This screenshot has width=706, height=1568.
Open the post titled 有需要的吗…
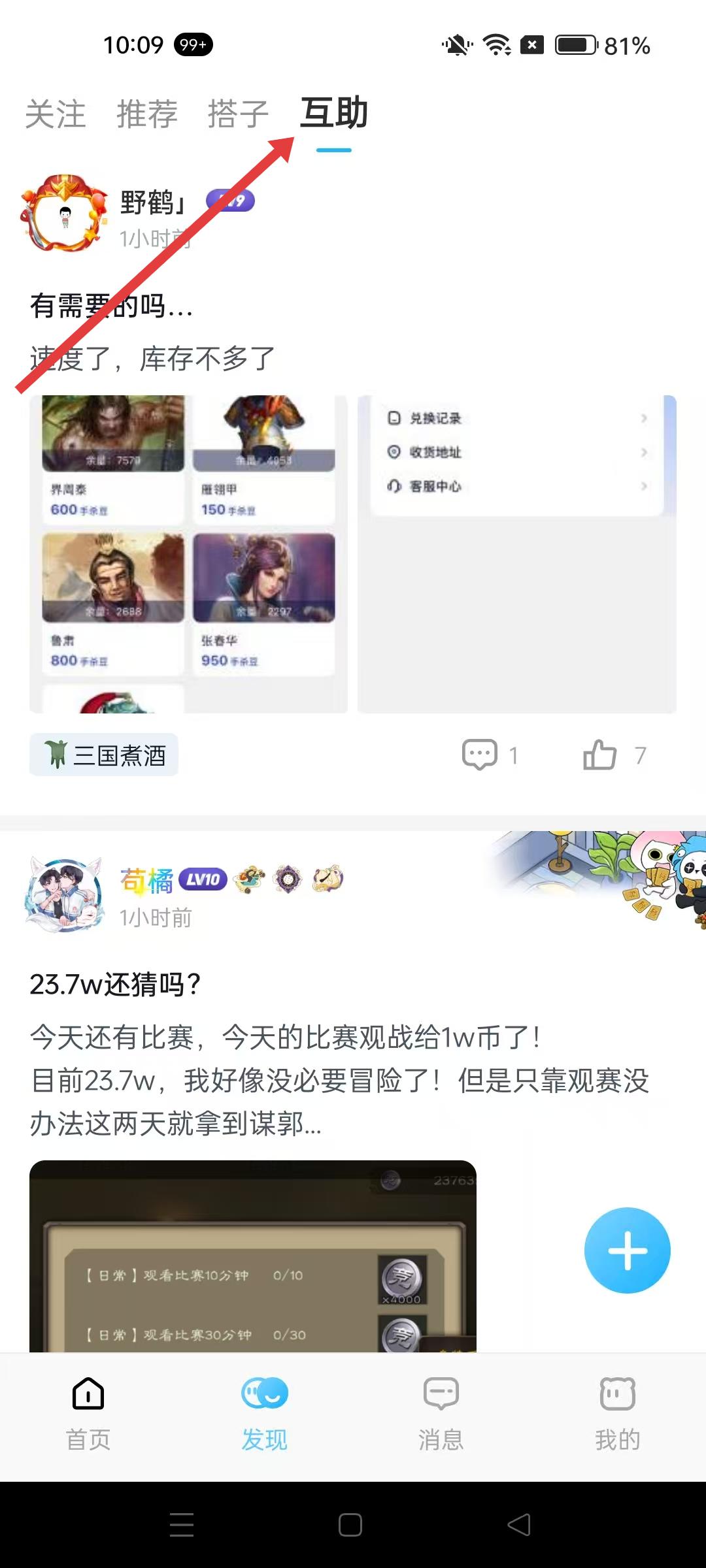pyautogui.click(x=111, y=306)
